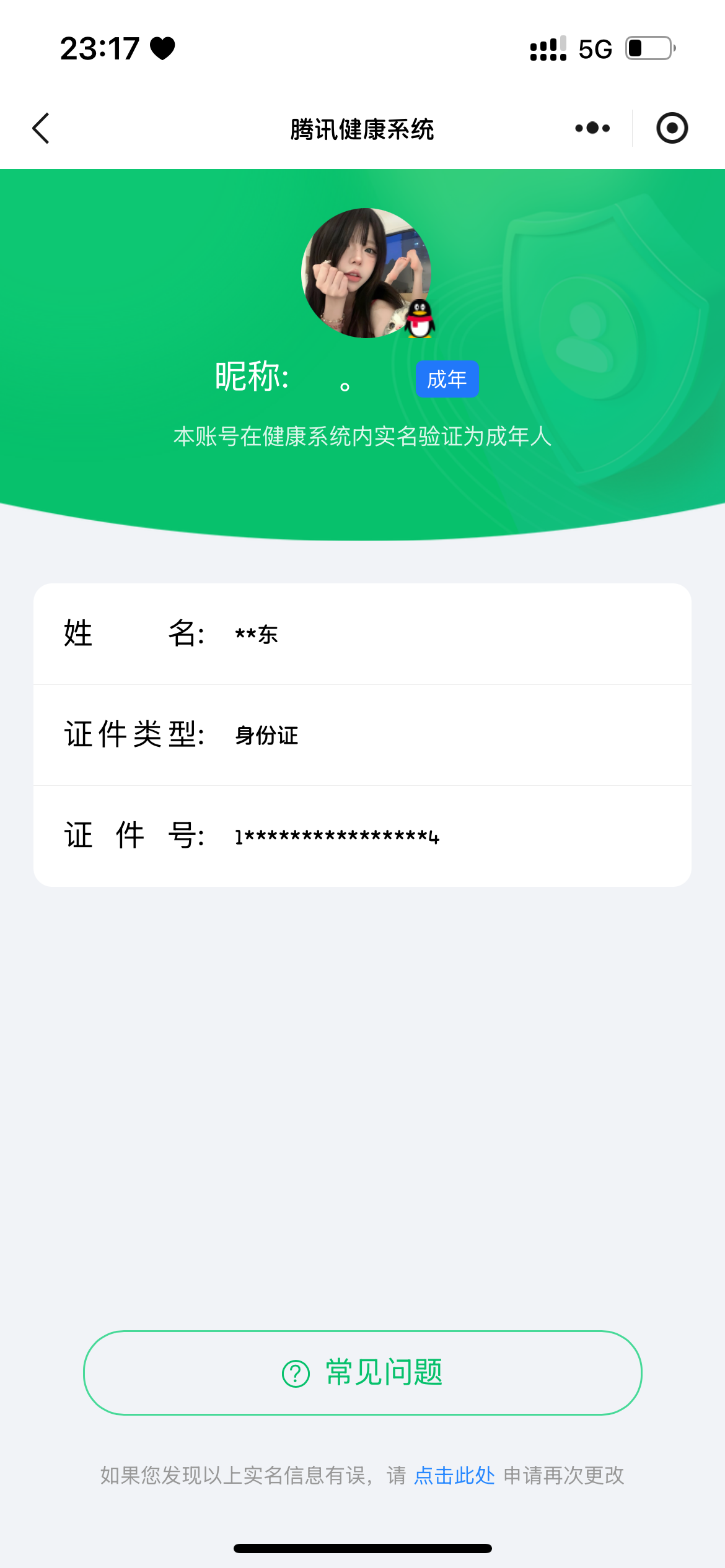
Task: Close the mini program via circle icon
Action: tap(672, 128)
